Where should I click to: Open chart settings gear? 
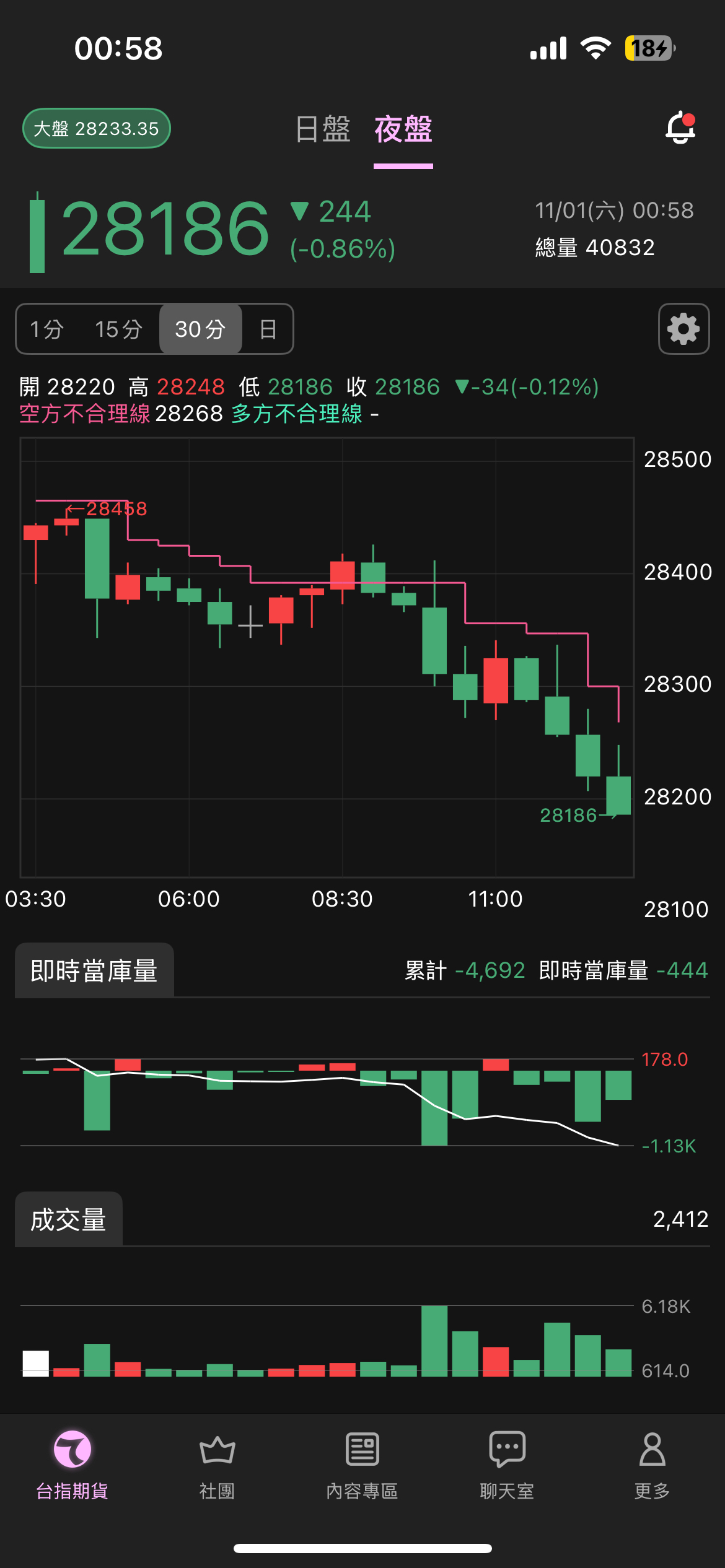pyautogui.click(x=683, y=329)
